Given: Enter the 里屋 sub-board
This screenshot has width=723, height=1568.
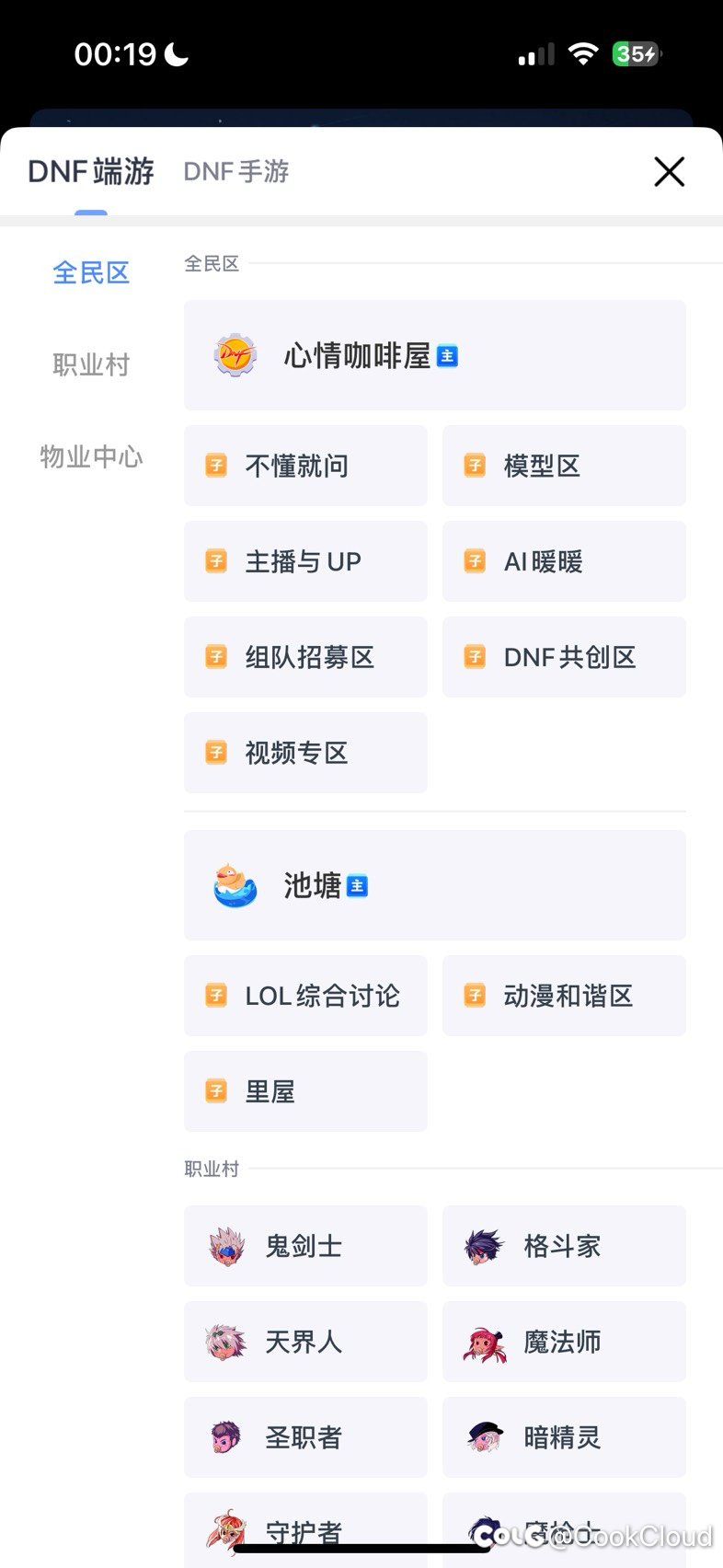Looking at the screenshot, I should click(x=305, y=1091).
